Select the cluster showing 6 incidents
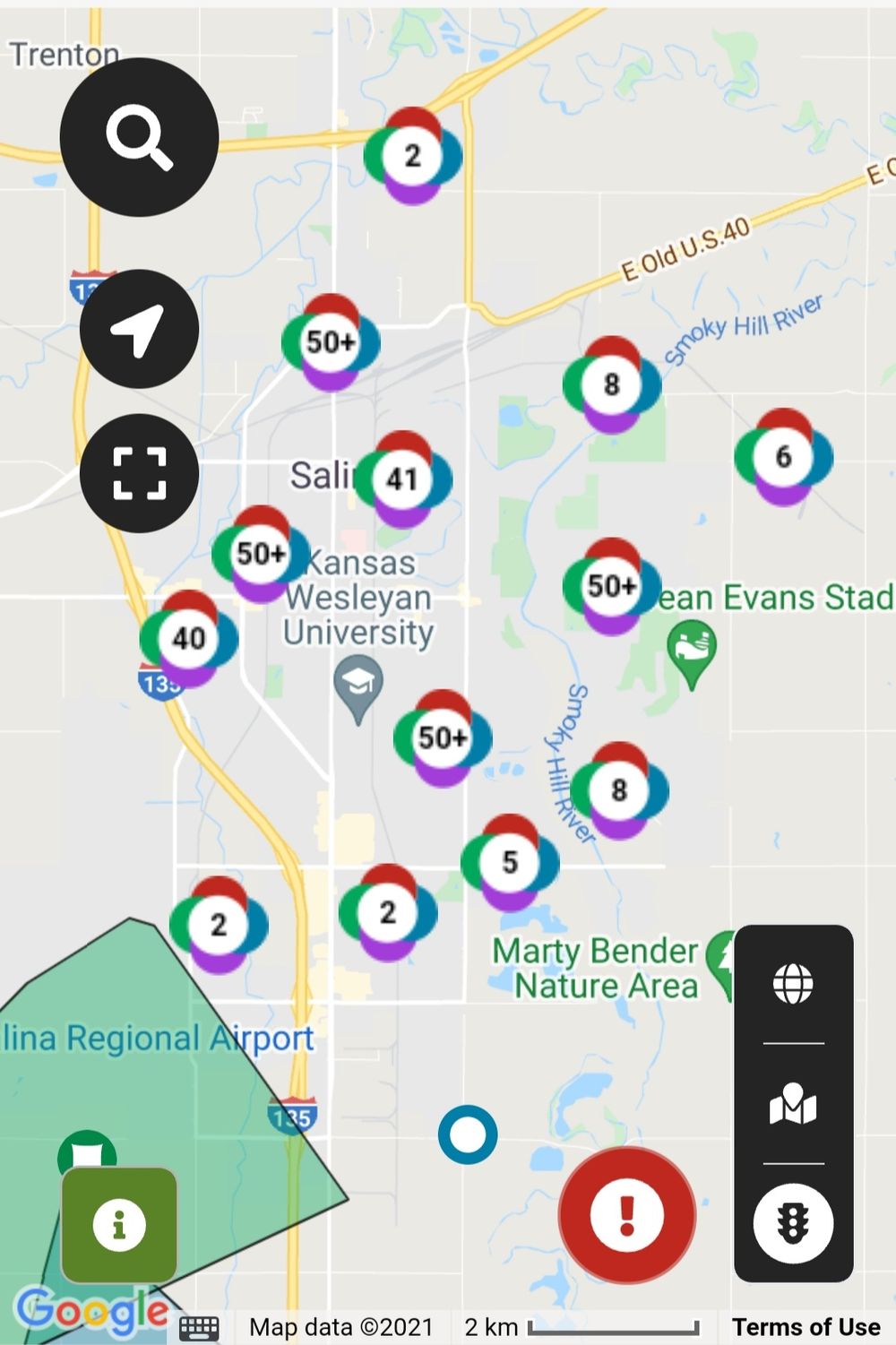This screenshot has width=896, height=1345. tap(783, 457)
